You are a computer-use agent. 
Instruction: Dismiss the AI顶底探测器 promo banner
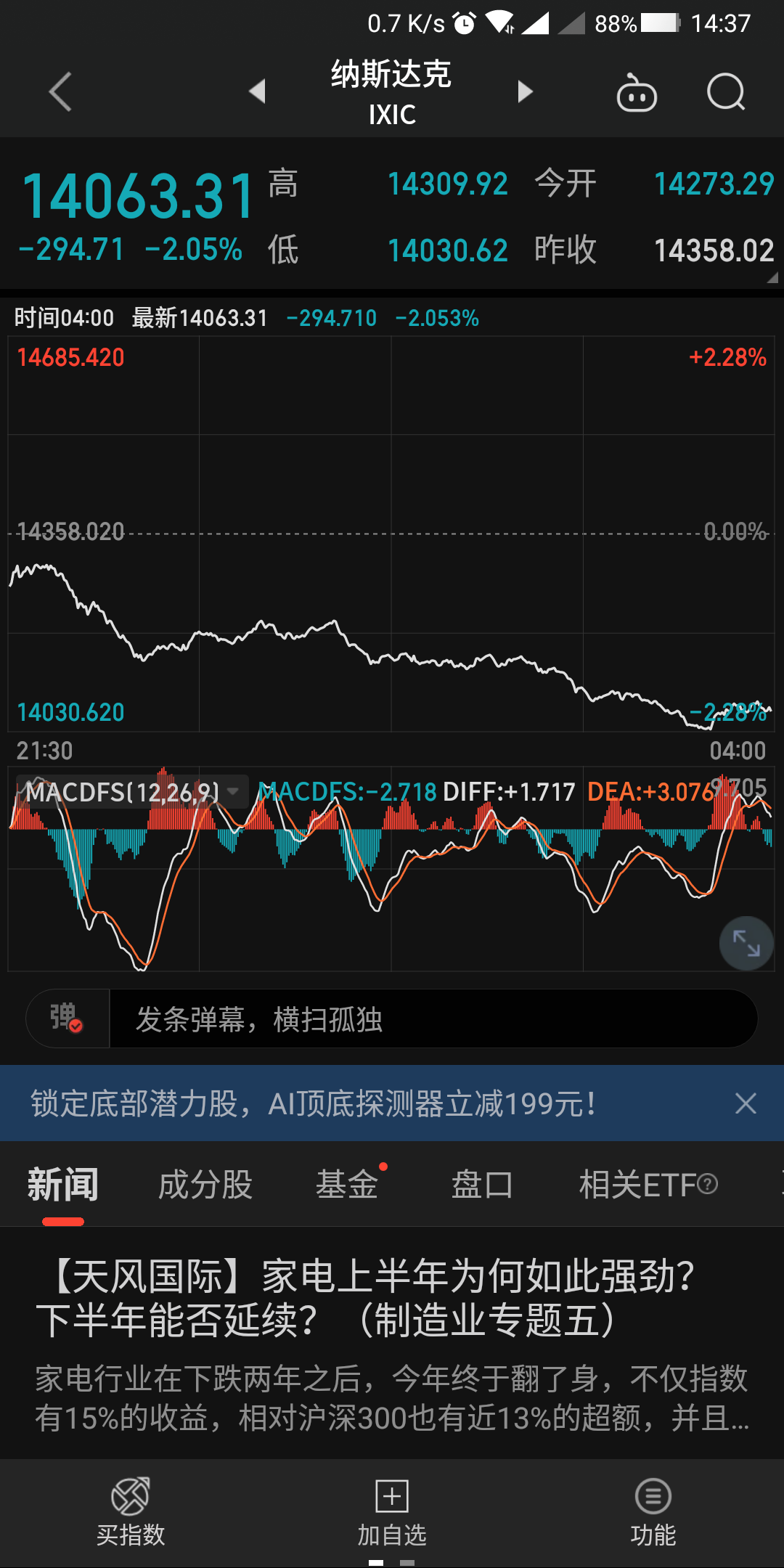click(x=746, y=1103)
